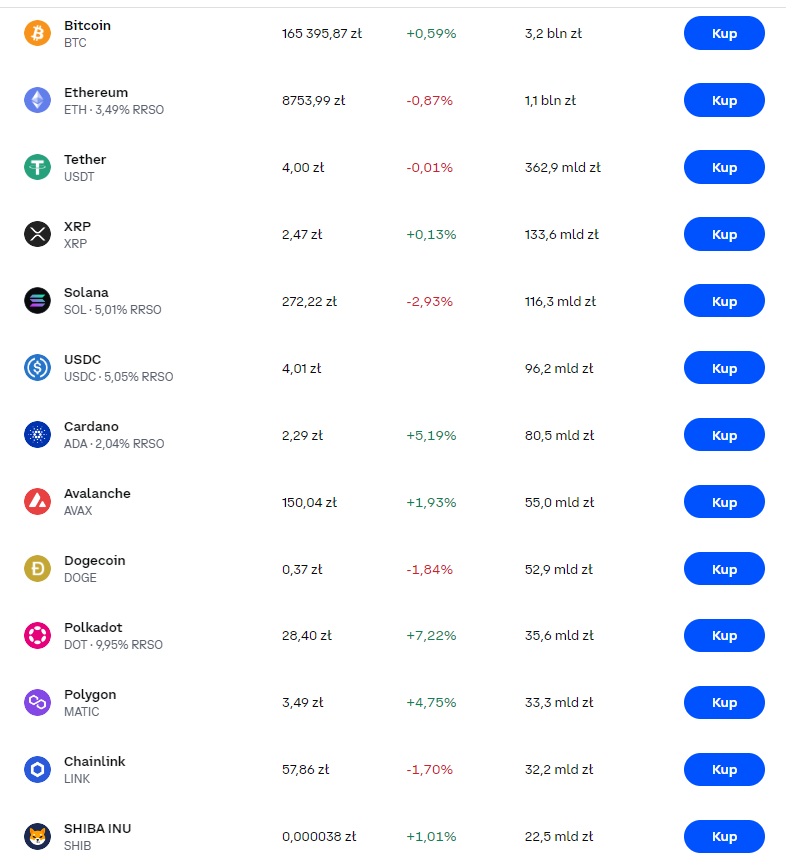
Task: Tap Kup next to Polygon
Action: pyautogui.click(x=724, y=703)
